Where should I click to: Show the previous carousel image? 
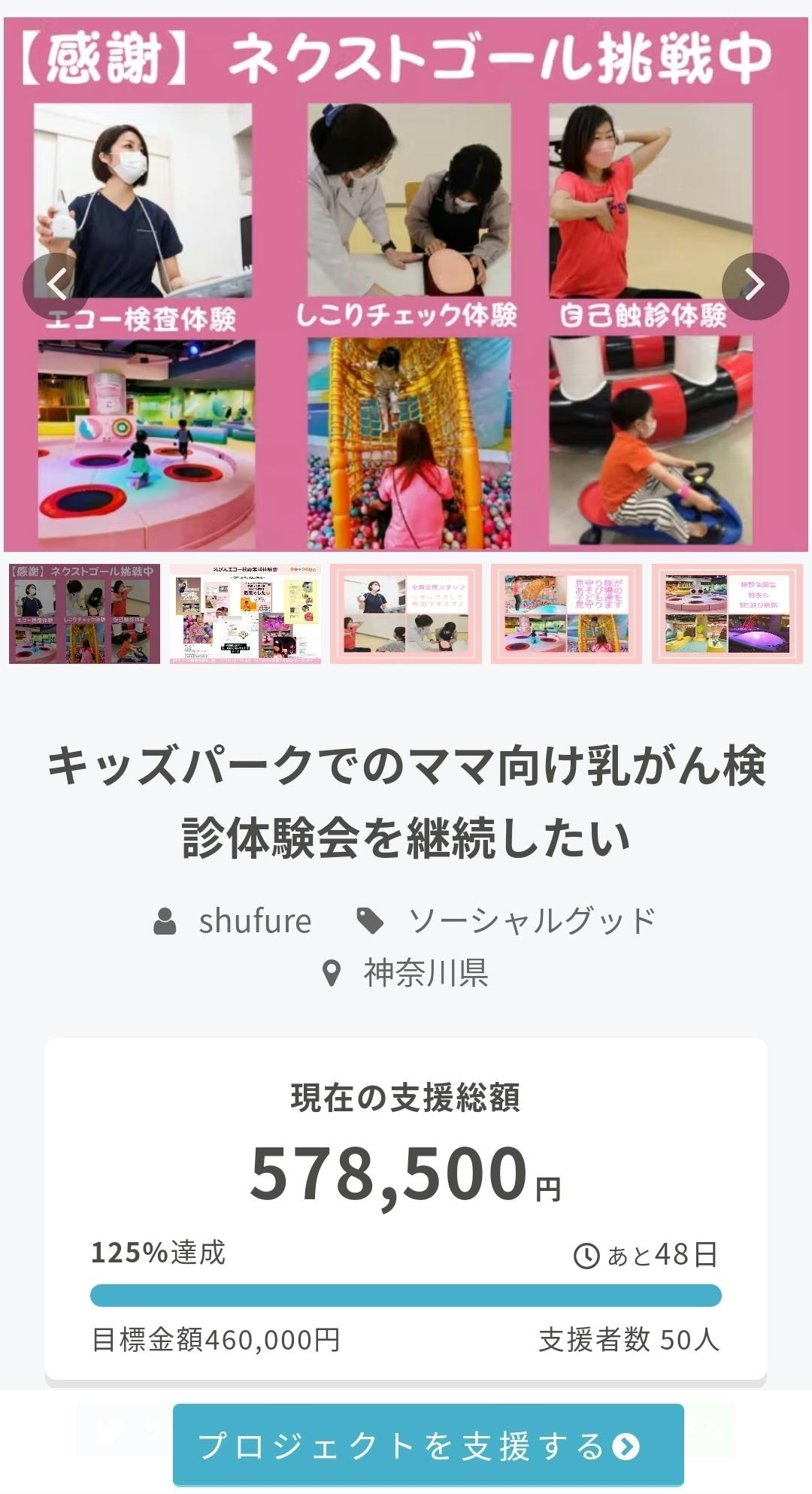click(x=56, y=286)
